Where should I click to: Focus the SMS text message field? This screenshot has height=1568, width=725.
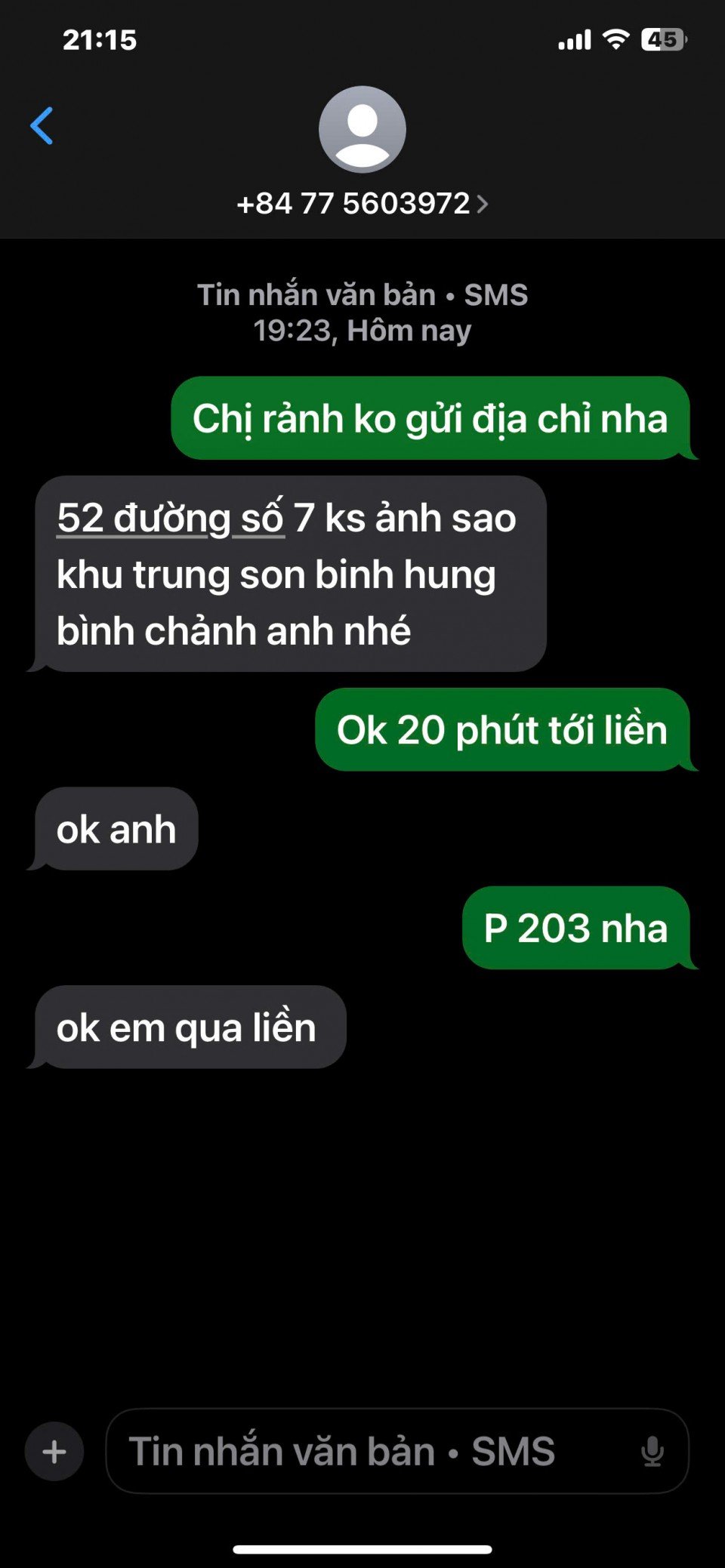click(362, 1451)
